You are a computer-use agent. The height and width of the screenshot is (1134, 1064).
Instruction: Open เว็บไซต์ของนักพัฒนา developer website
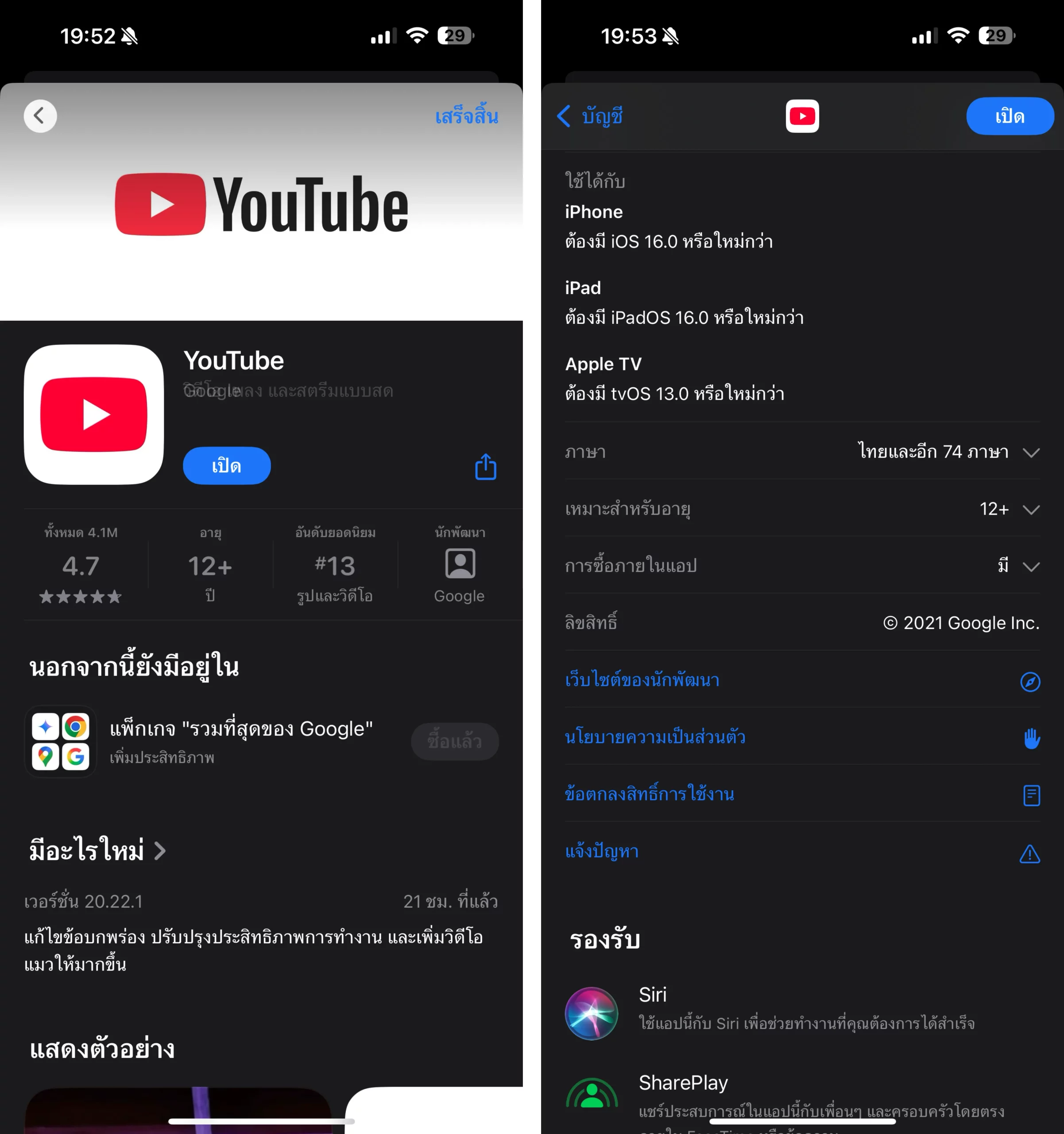[802, 680]
